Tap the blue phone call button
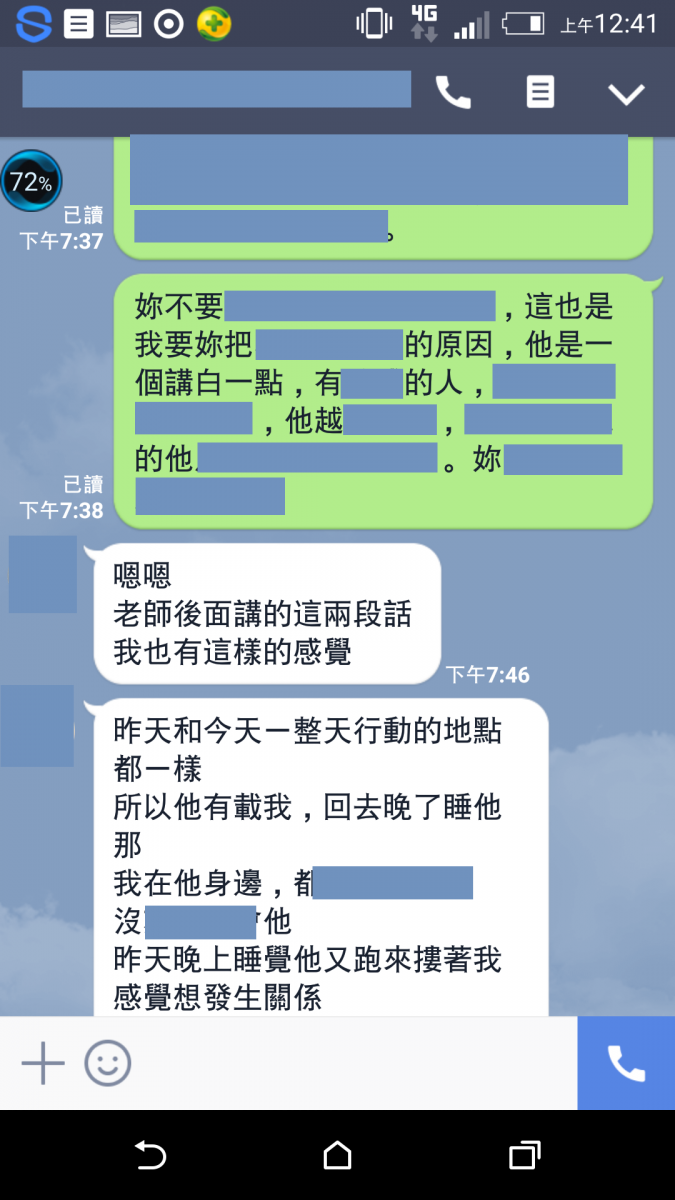This screenshot has width=675, height=1200. coord(626,1063)
